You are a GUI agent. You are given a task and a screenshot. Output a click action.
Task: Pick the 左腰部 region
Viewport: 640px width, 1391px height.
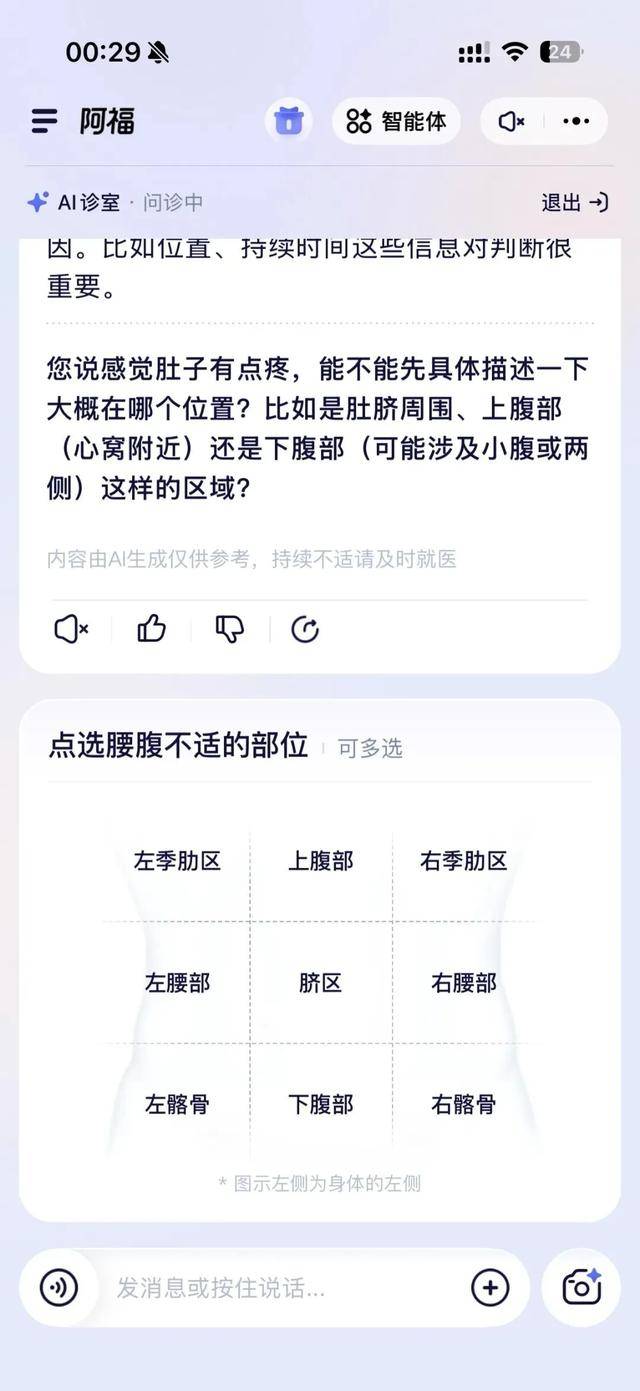(177, 983)
